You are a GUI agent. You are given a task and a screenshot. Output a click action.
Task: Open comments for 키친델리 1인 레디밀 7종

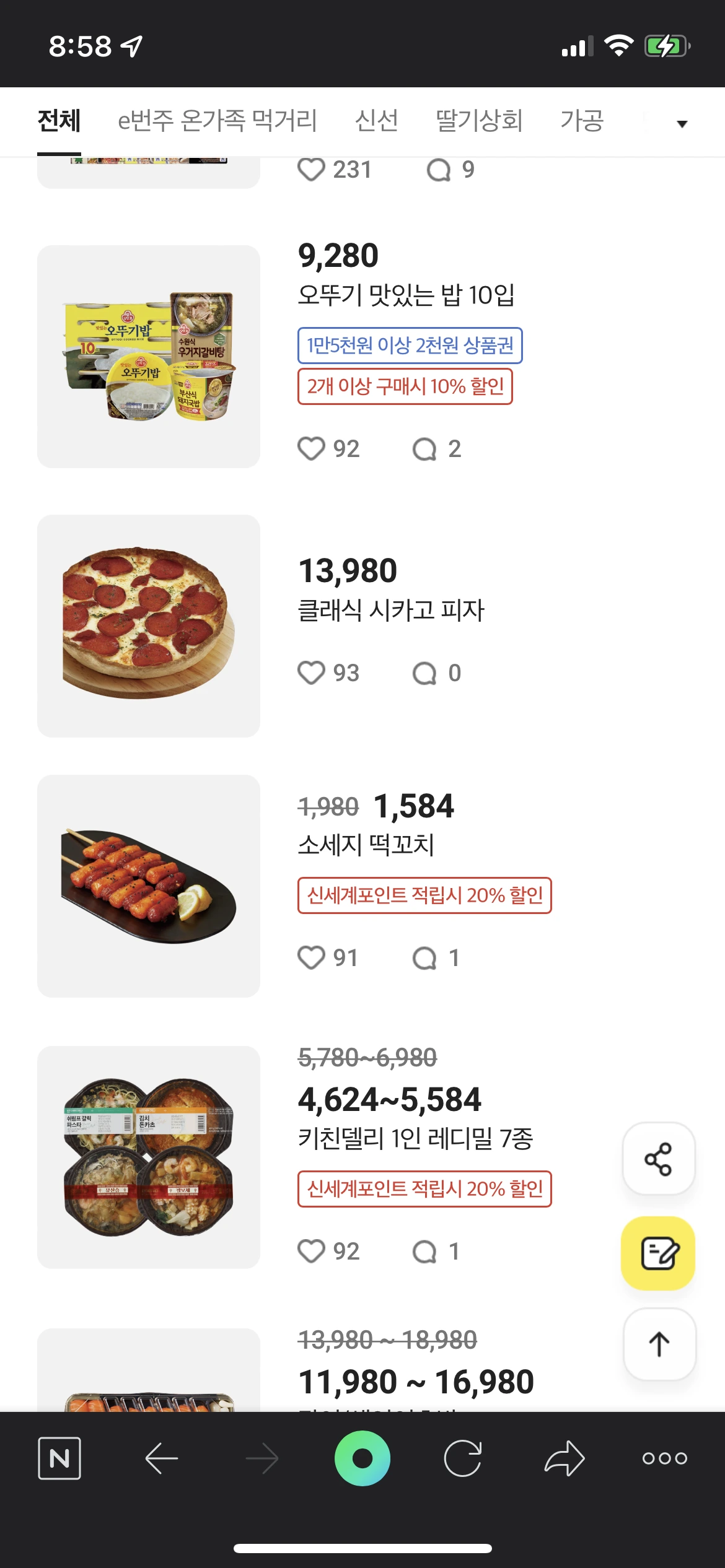point(425,1252)
